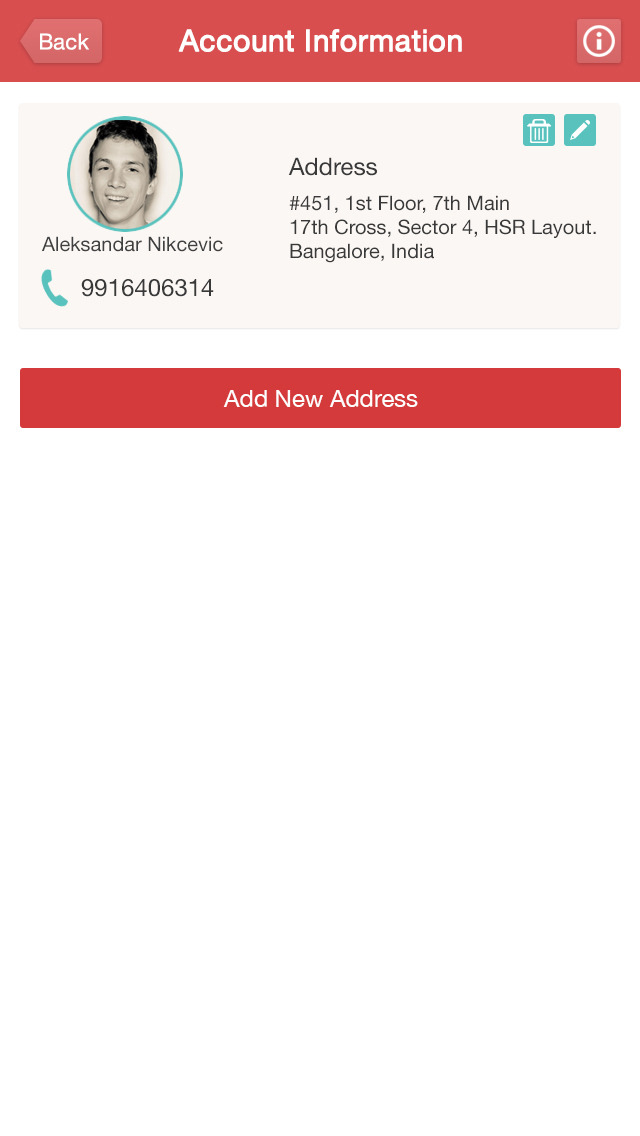Edit the address with pencil icon
This screenshot has width=640, height=1136.
click(x=580, y=131)
